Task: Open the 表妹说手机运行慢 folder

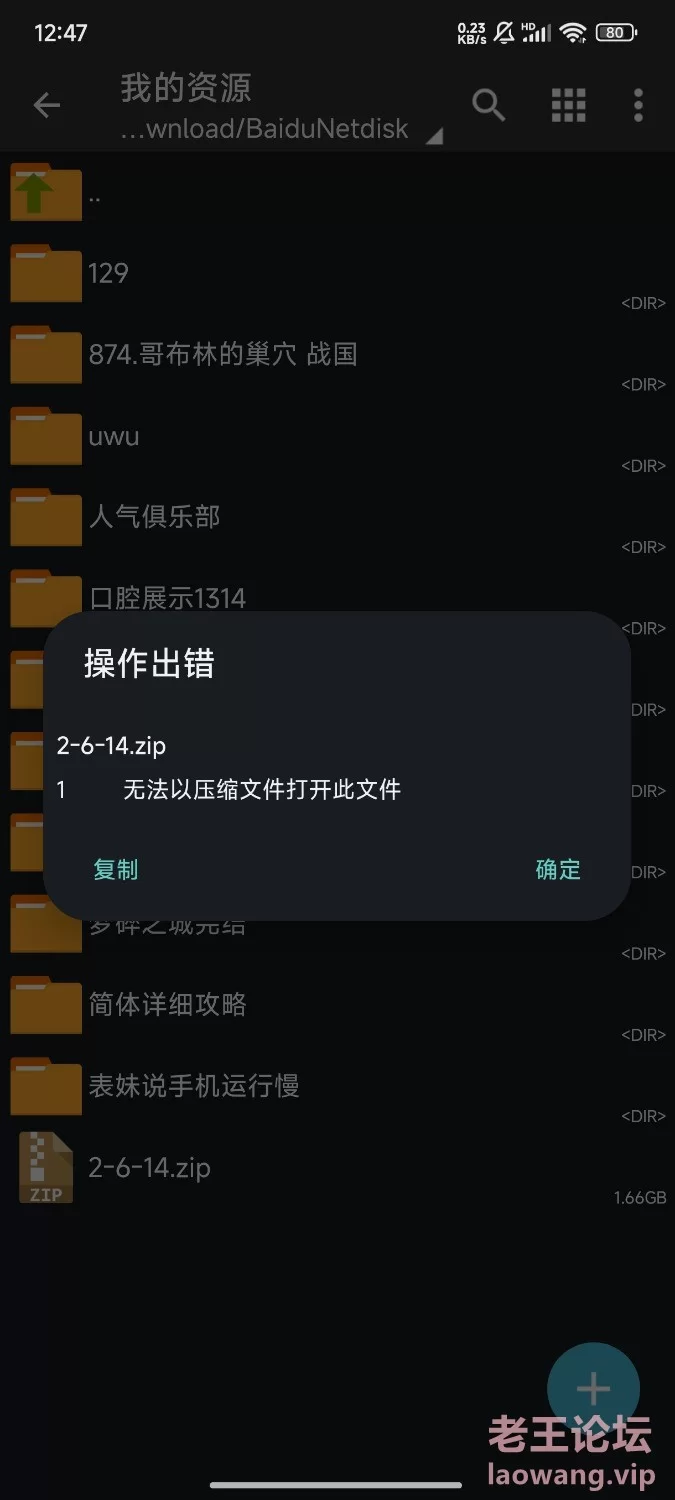Action: 337,1086
